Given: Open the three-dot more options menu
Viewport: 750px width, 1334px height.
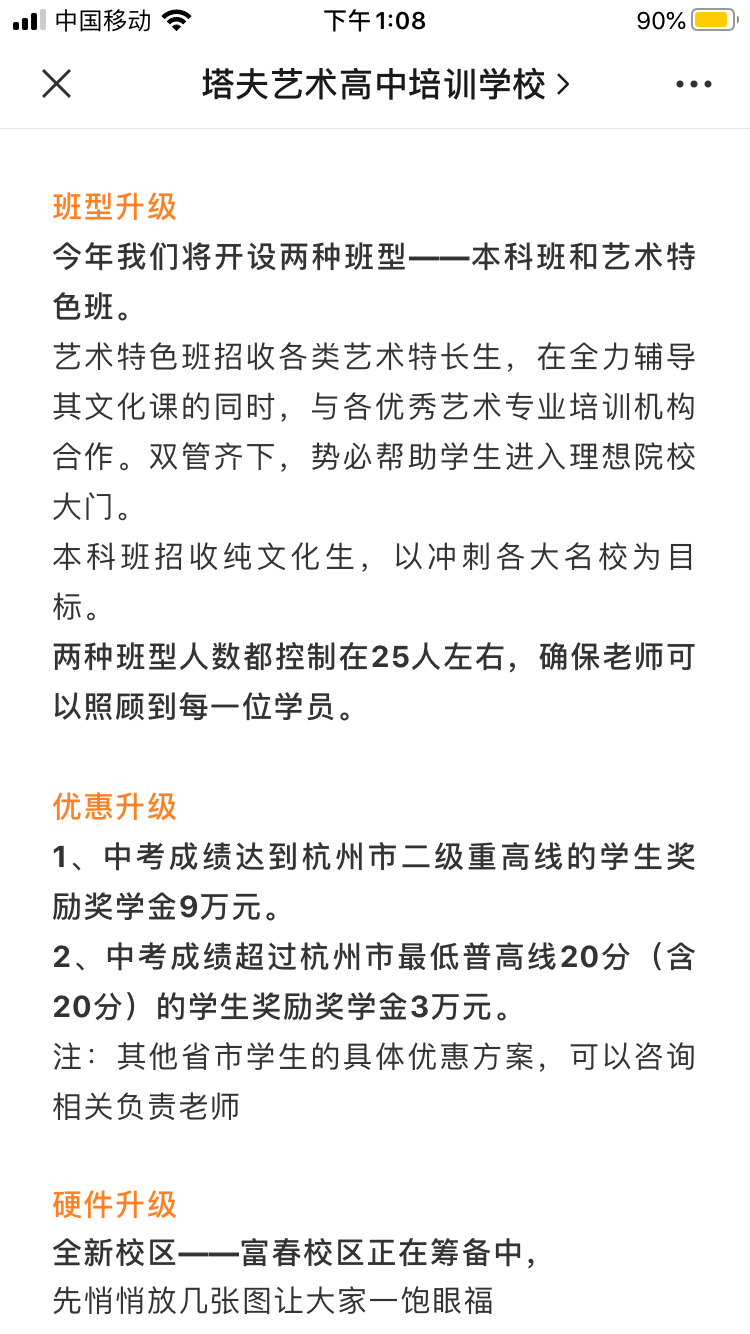Looking at the screenshot, I should 694,84.
